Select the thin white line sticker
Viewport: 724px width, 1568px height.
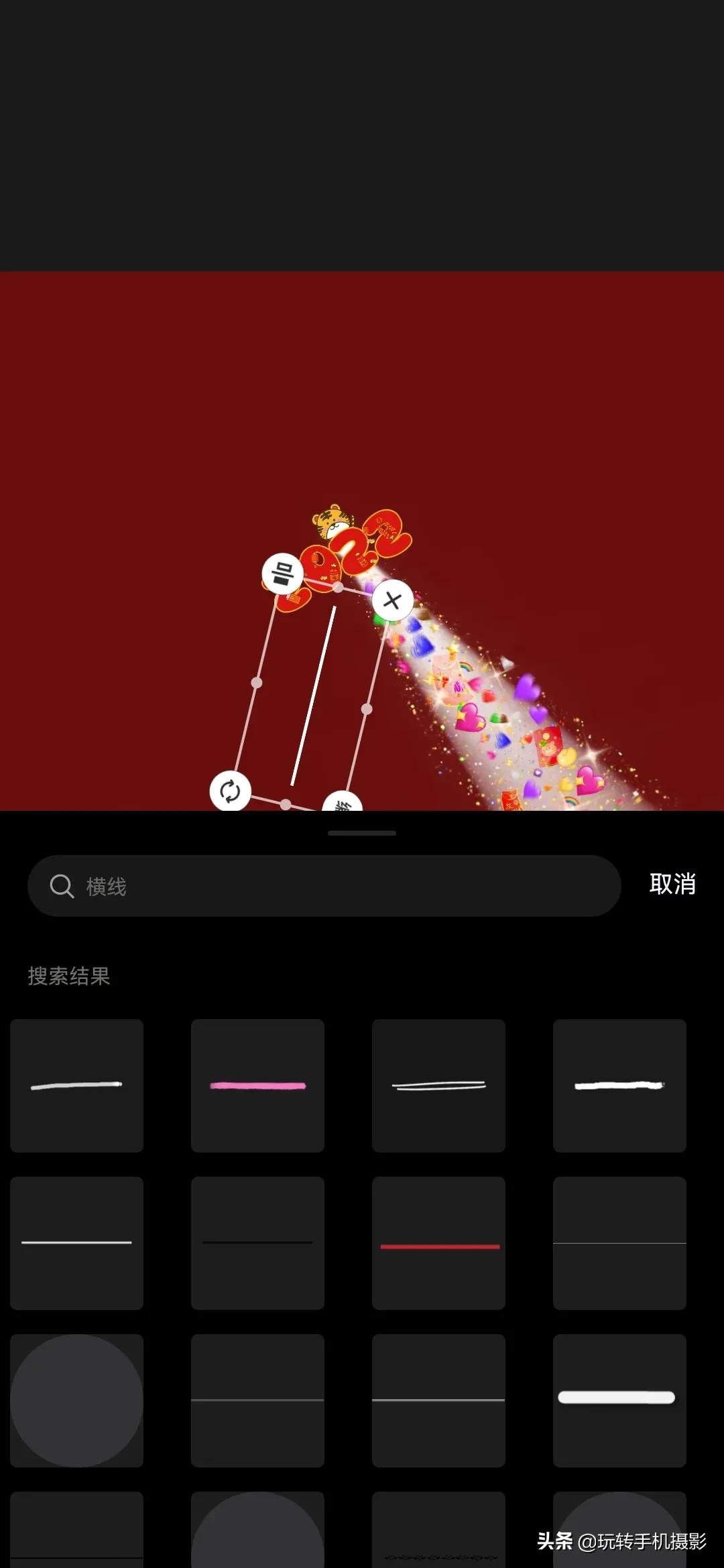click(x=76, y=1243)
